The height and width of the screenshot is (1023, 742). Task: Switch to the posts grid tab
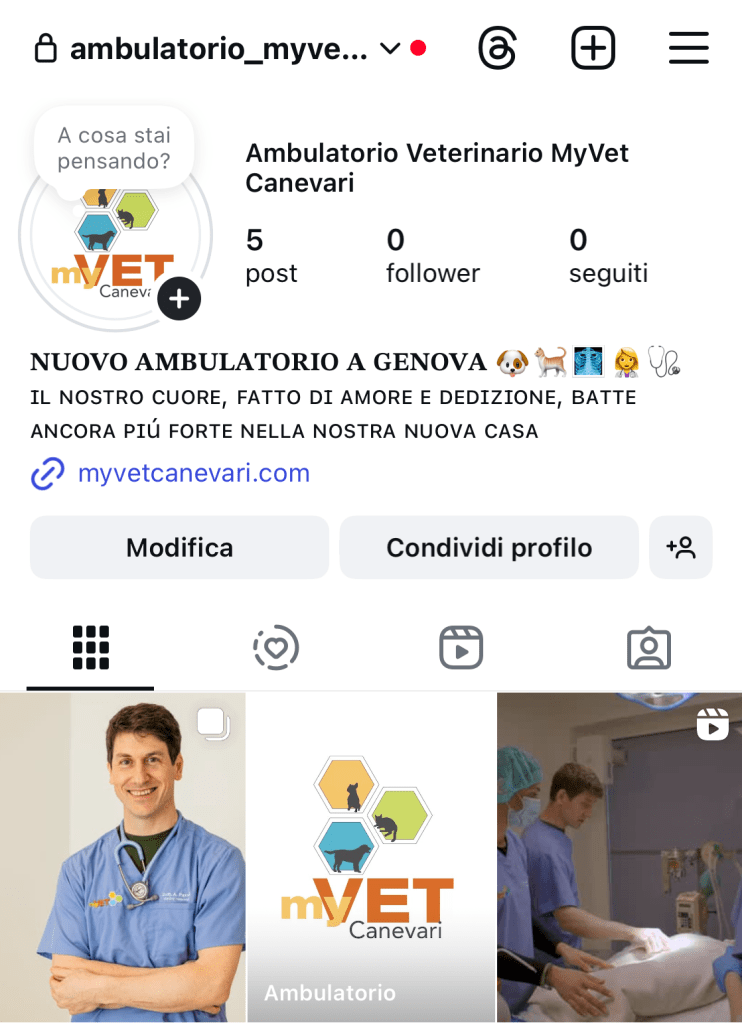(91, 648)
